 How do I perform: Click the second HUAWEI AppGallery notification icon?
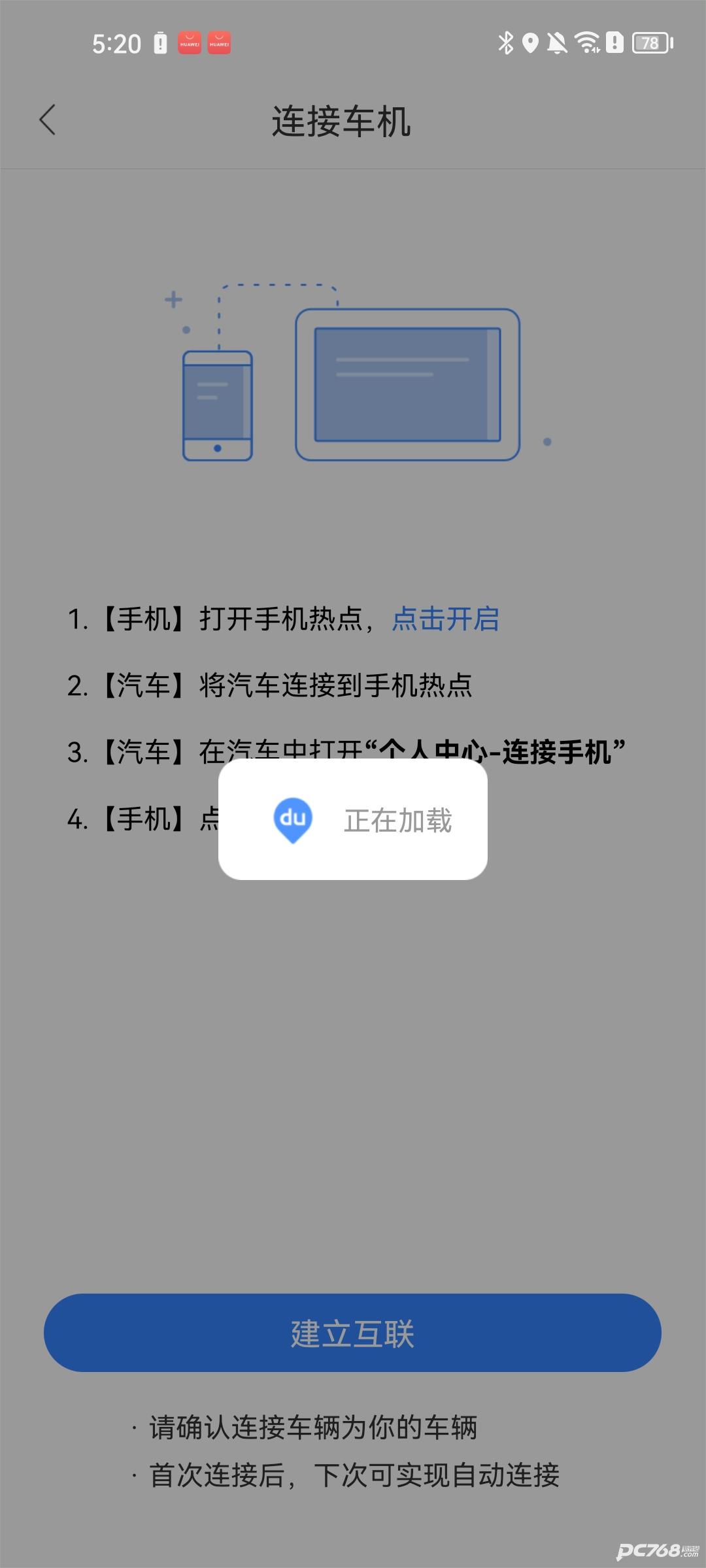coord(220,43)
